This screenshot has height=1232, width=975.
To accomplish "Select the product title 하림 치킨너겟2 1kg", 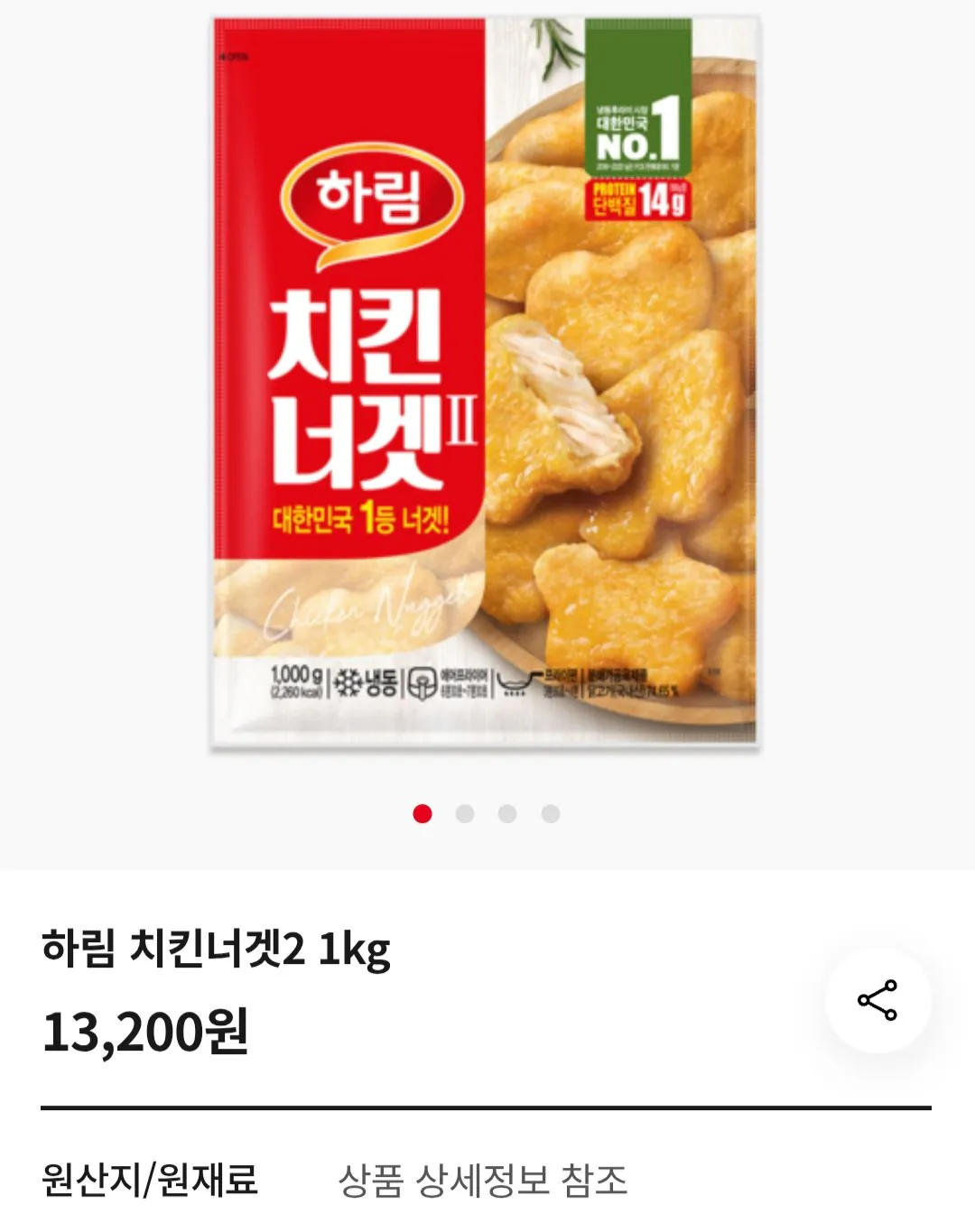I will 217,950.
